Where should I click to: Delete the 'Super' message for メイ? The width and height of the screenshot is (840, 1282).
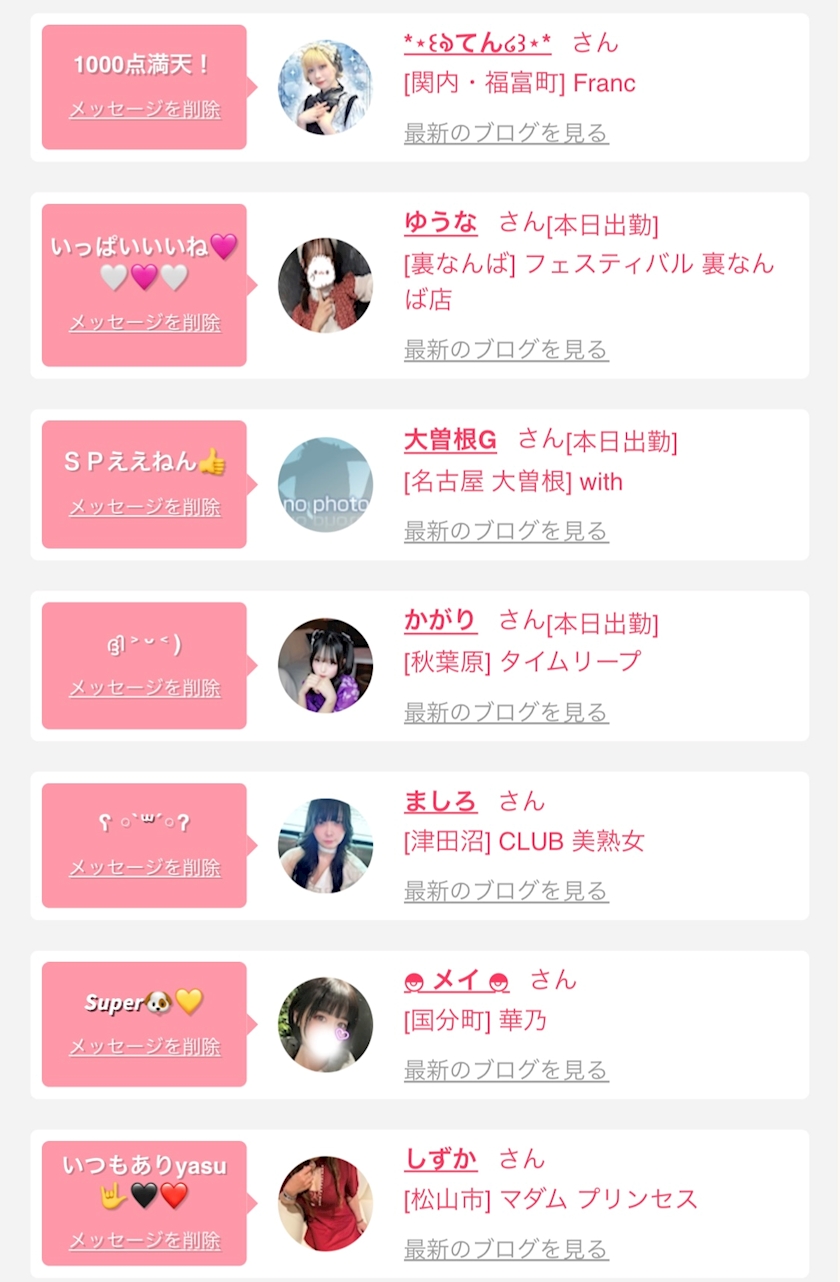[145, 1047]
